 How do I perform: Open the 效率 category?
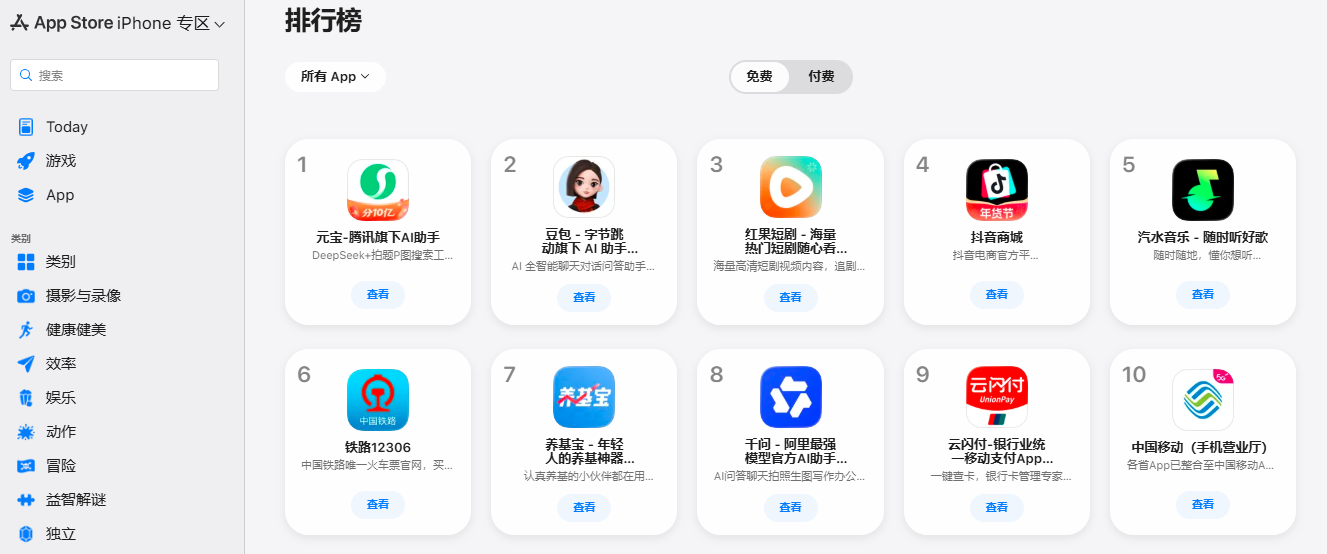coord(61,364)
